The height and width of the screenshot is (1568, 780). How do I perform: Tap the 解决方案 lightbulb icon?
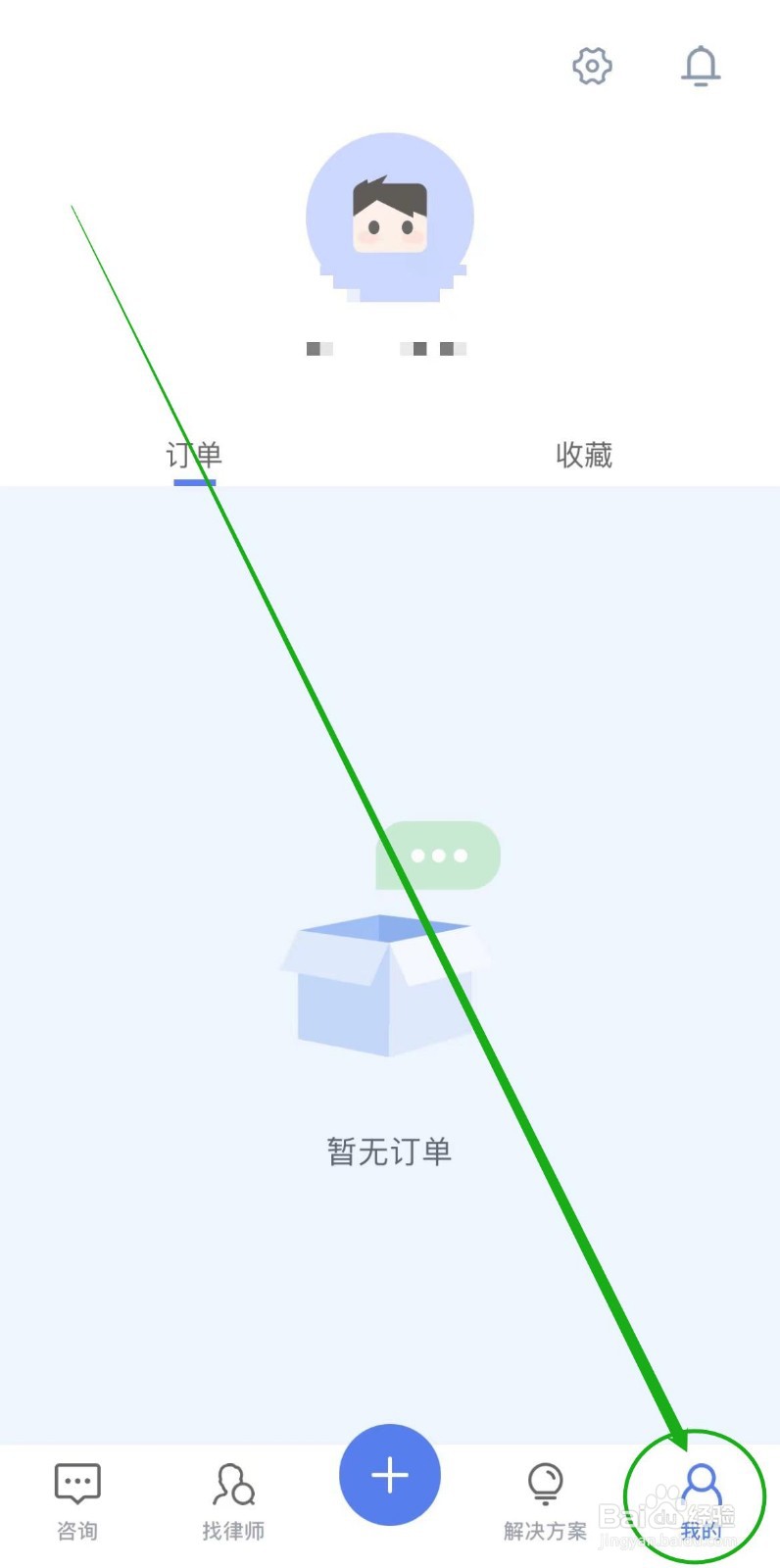[x=545, y=1482]
